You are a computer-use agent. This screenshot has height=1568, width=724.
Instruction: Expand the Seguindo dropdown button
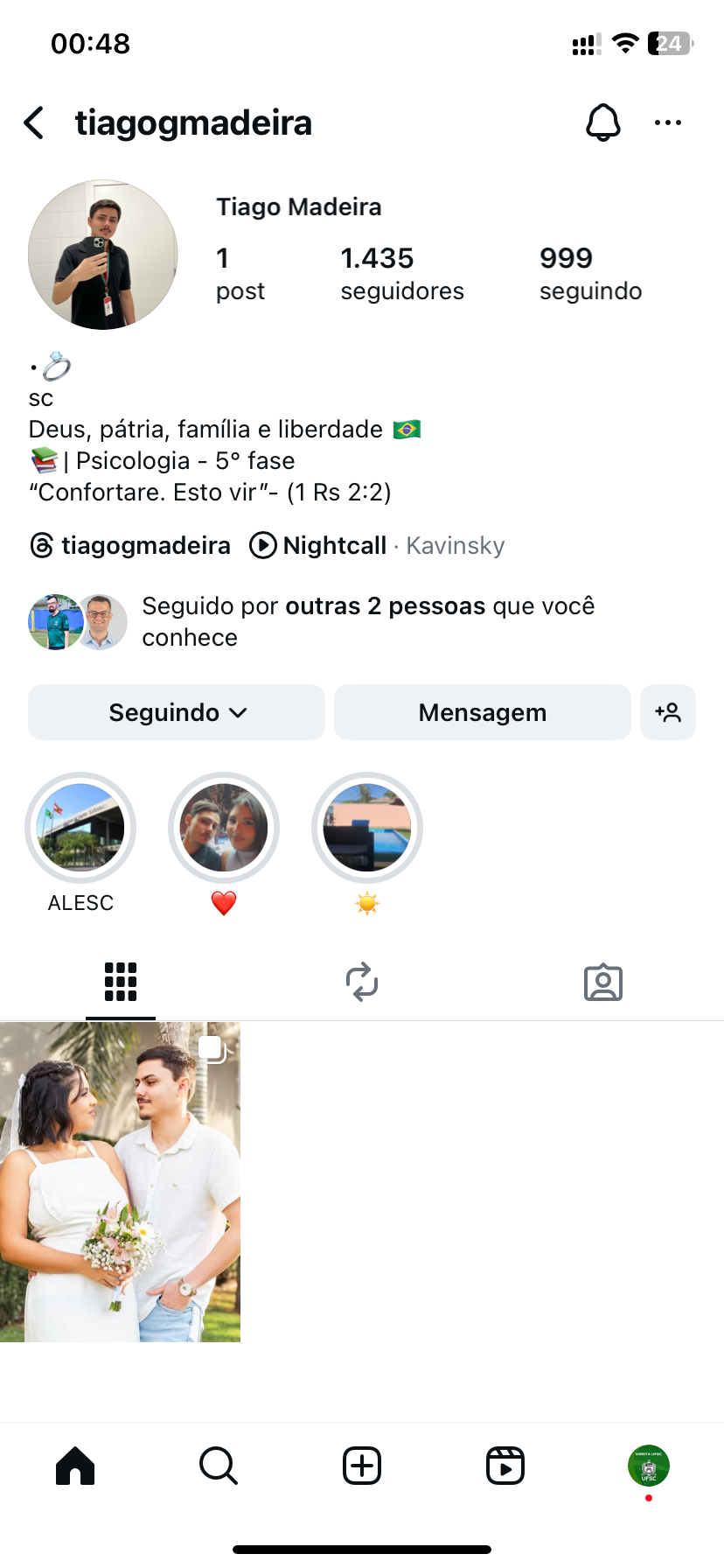click(177, 712)
